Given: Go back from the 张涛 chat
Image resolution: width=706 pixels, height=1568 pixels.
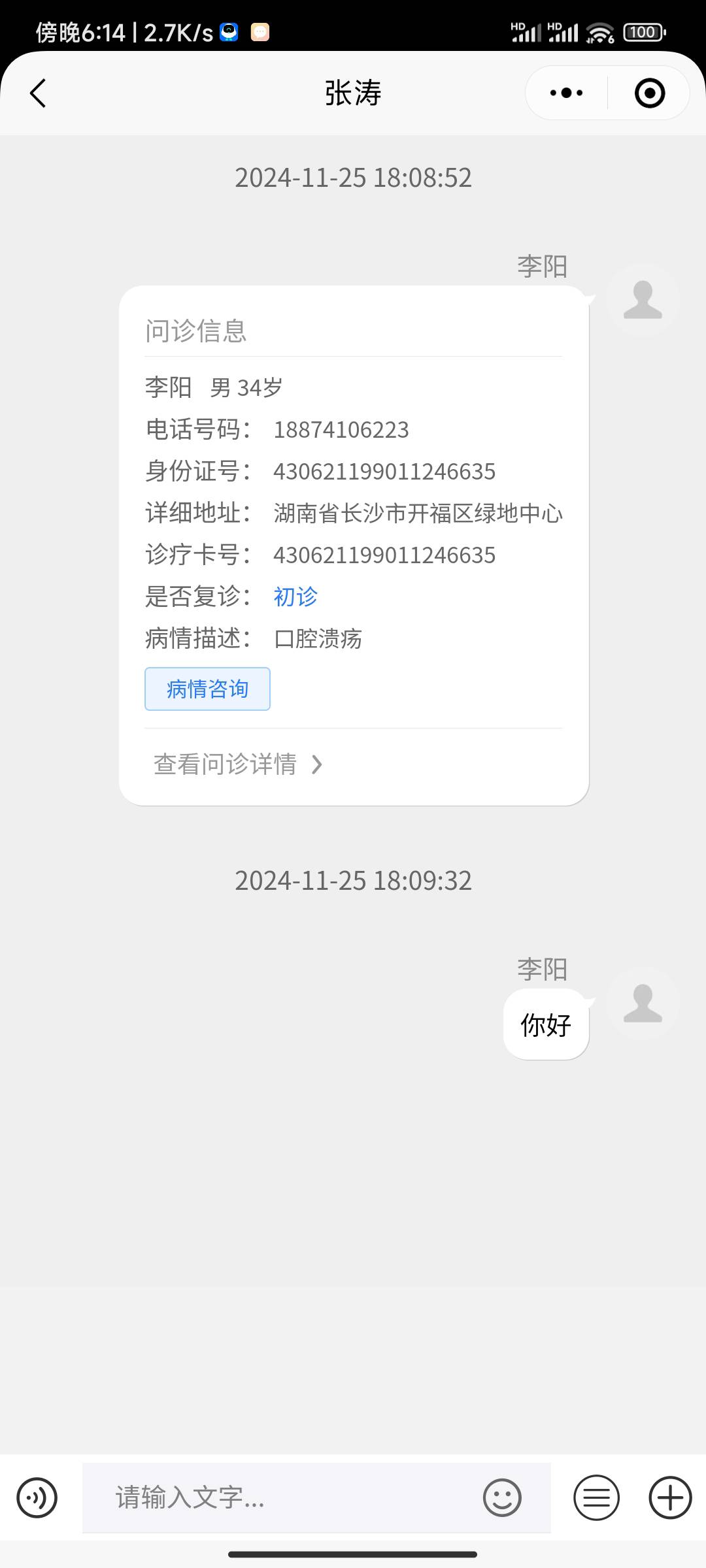Looking at the screenshot, I should pyautogui.click(x=39, y=93).
